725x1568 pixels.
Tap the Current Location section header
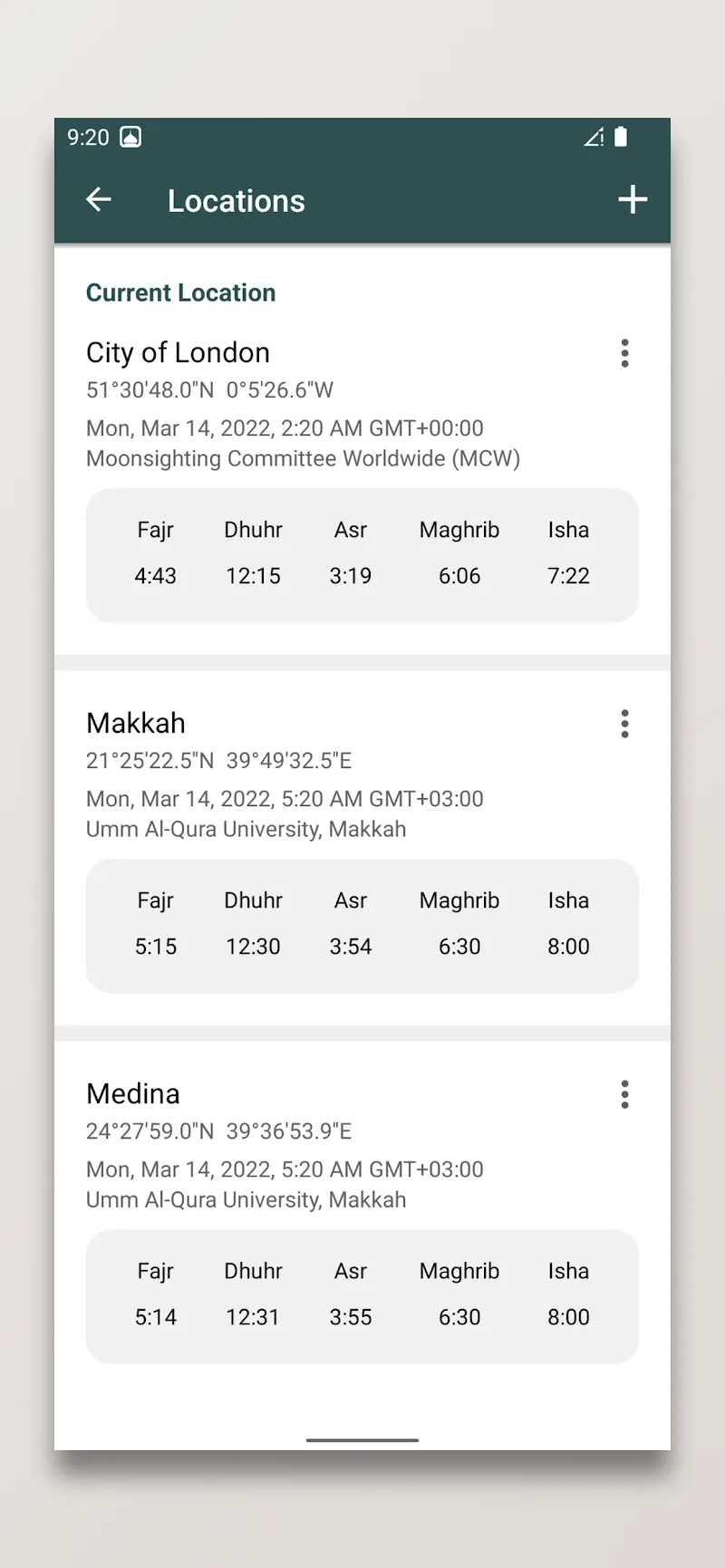[180, 292]
